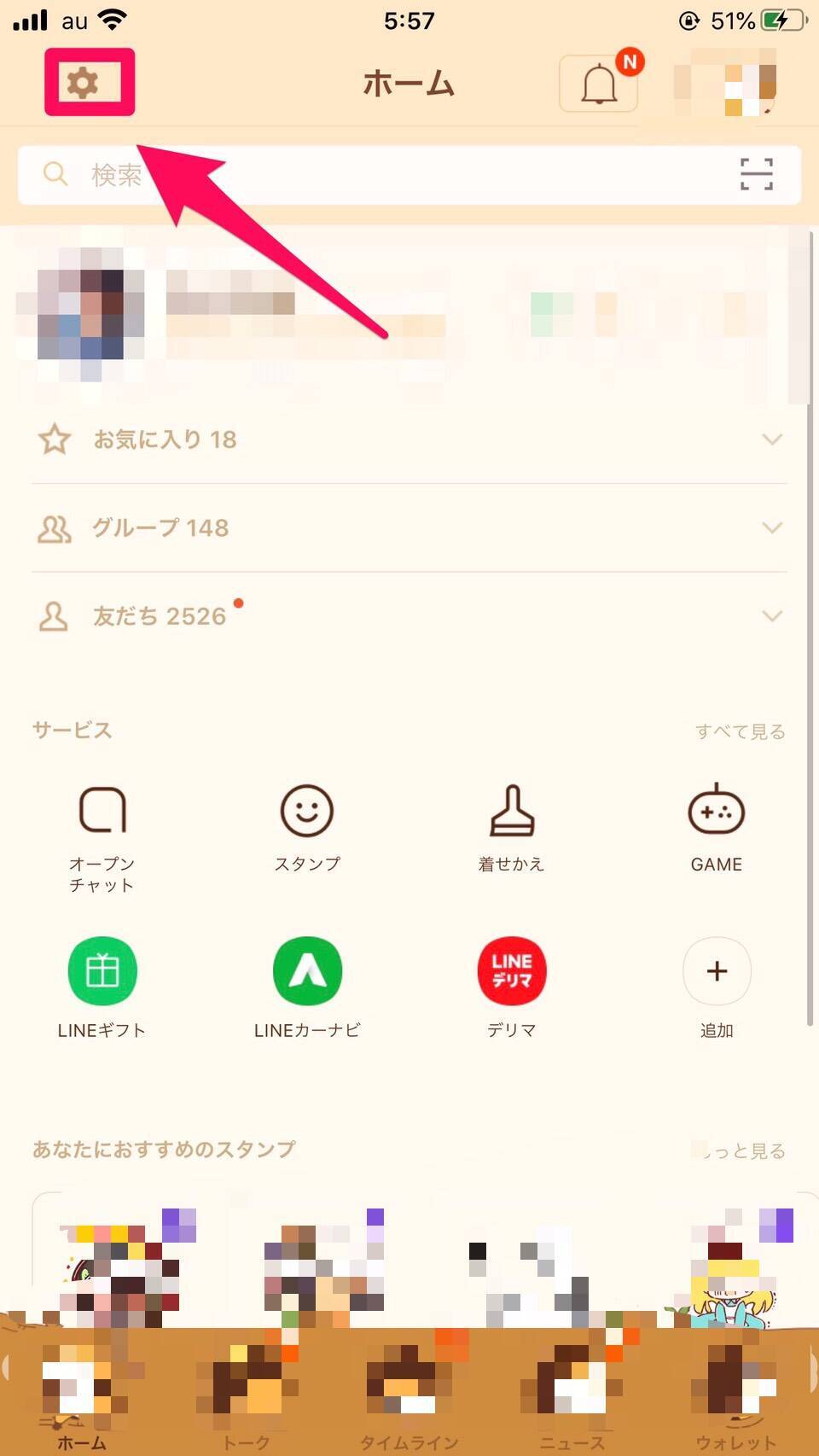
Task: Tap the 検索 search field
Action: pos(375,175)
